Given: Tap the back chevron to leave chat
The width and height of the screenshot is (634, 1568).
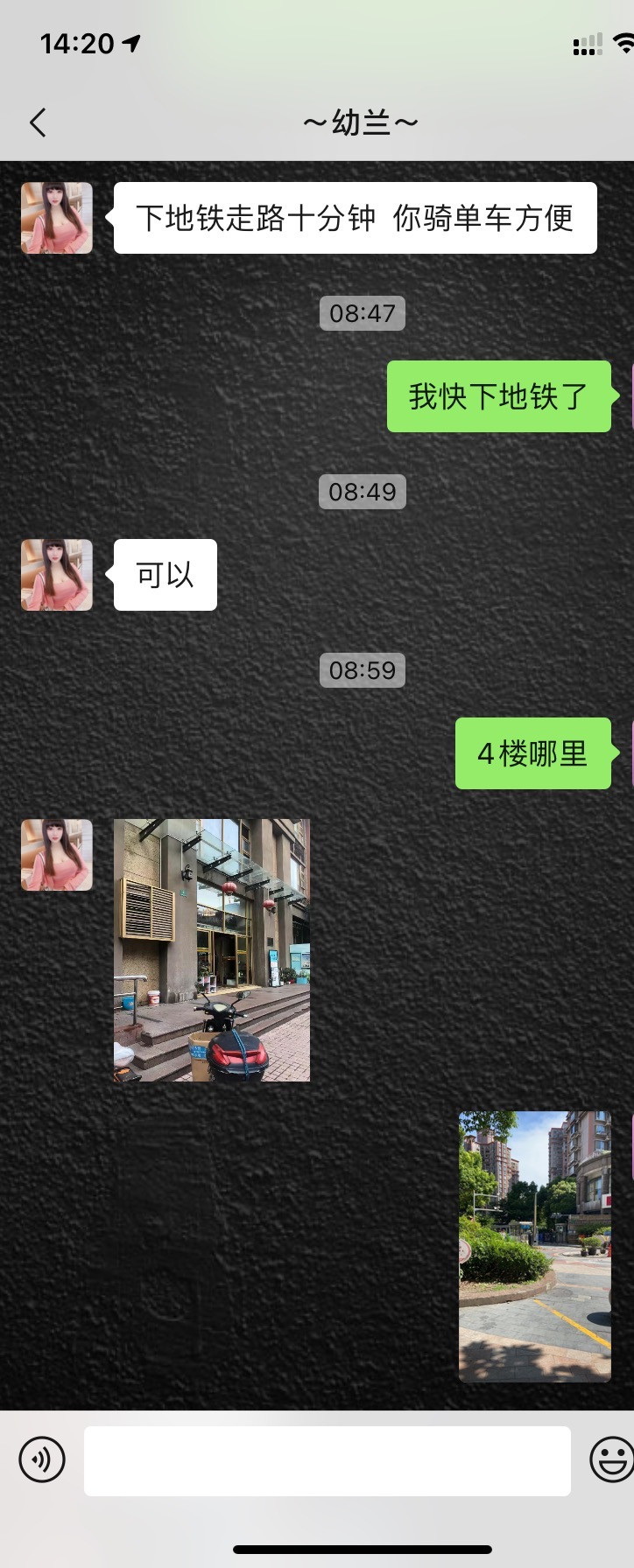Looking at the screenshot, I should [38, 122].
